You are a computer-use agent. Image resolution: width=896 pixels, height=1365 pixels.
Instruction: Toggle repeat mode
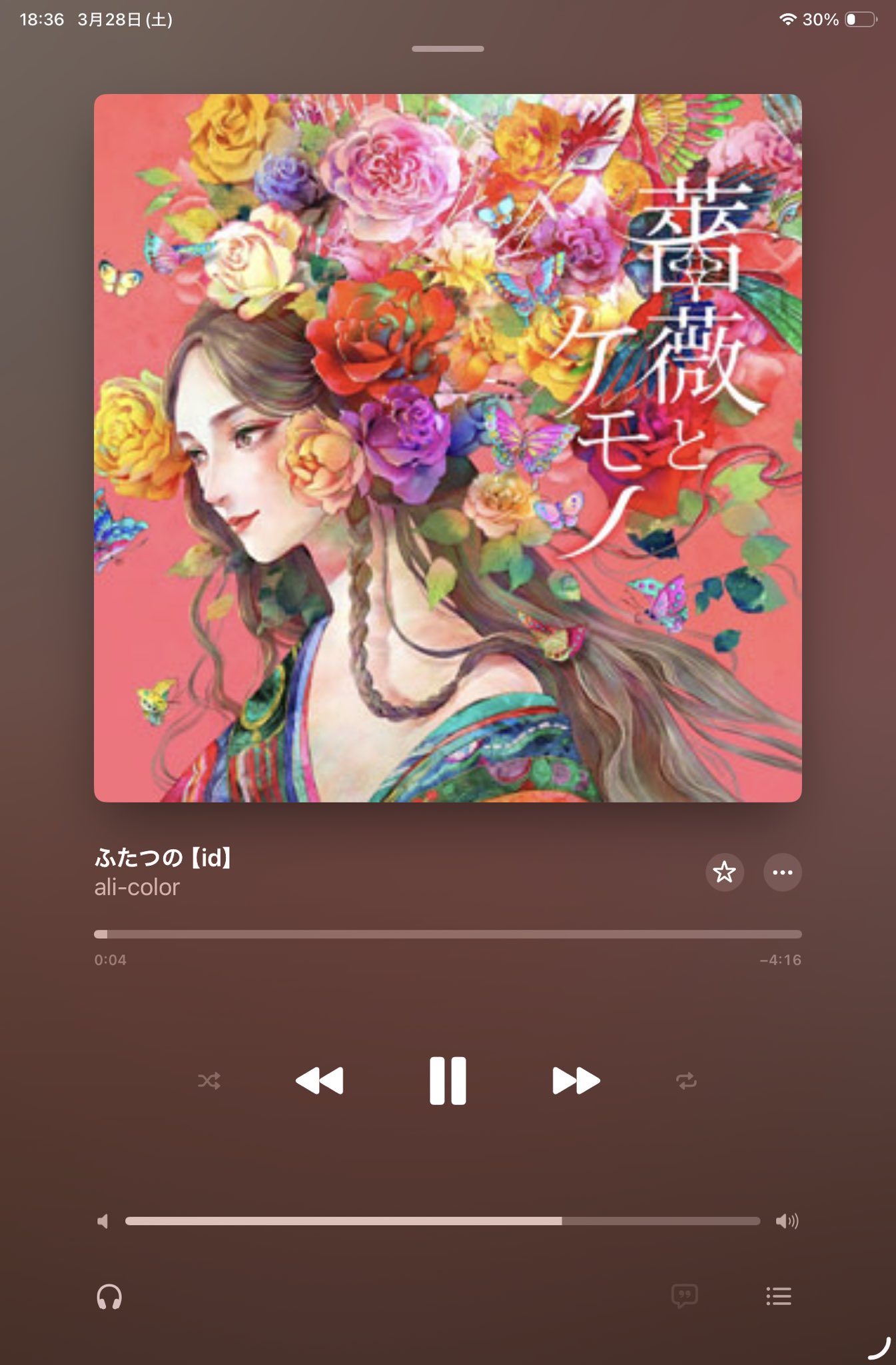pos(686,1080)
